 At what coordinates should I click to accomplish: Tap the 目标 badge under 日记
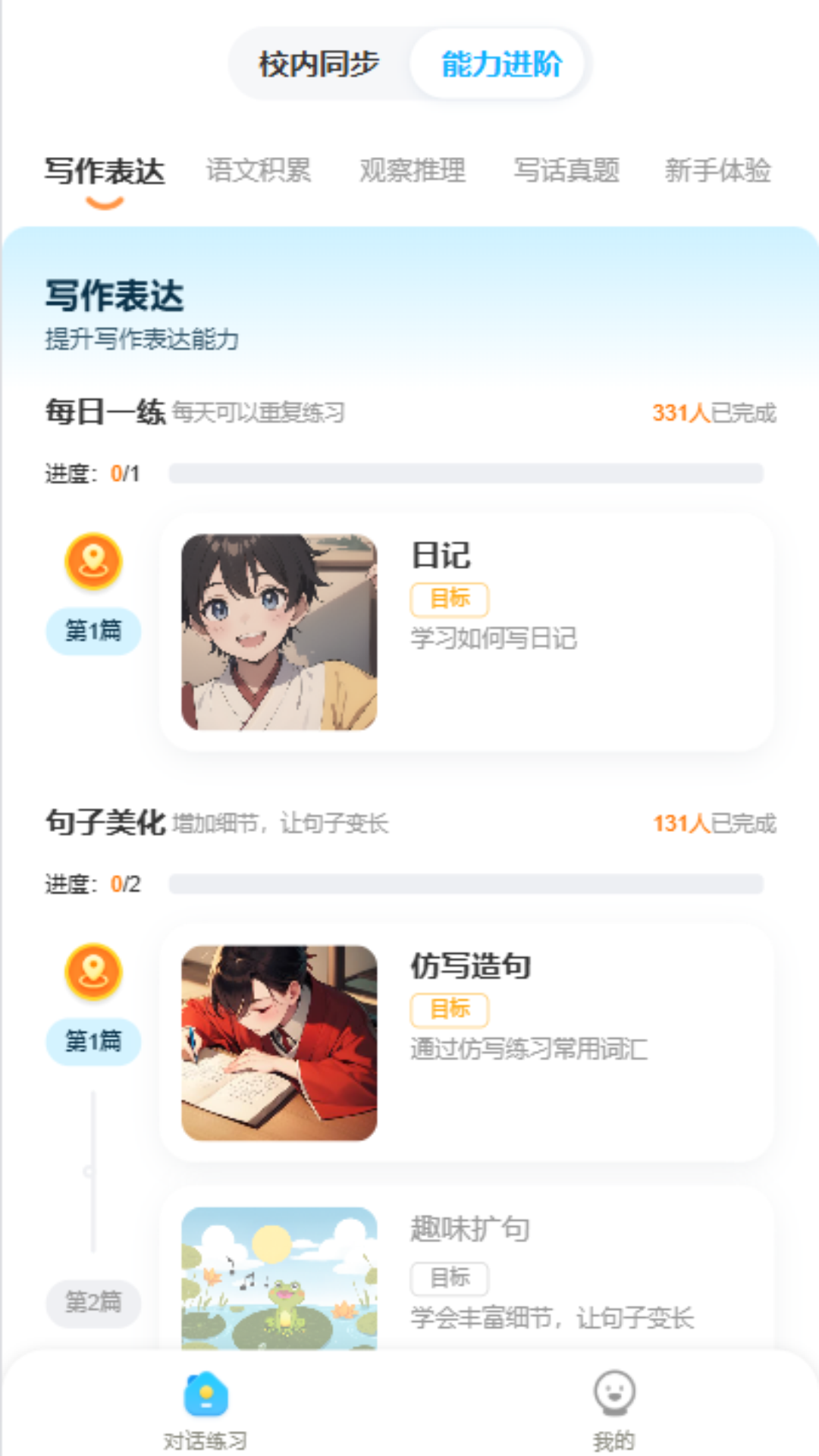(x=449, y=598)
